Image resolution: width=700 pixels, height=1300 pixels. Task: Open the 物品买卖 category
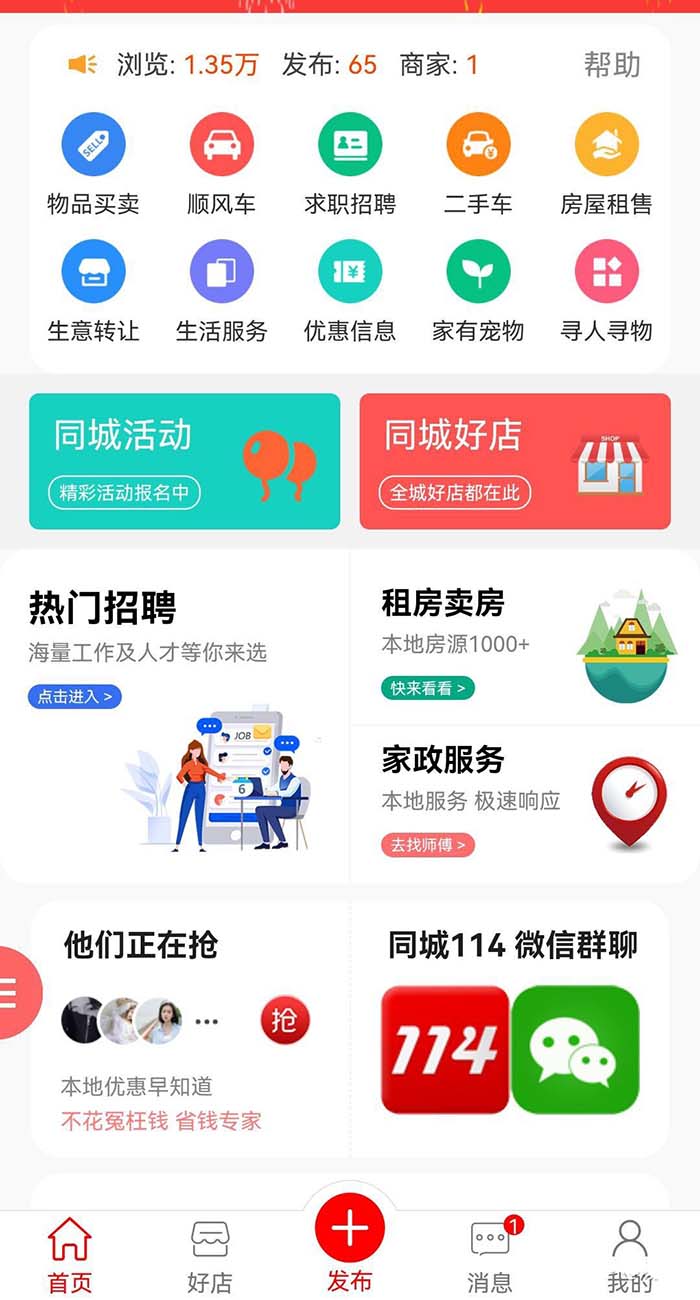click(x=93, y=146)
